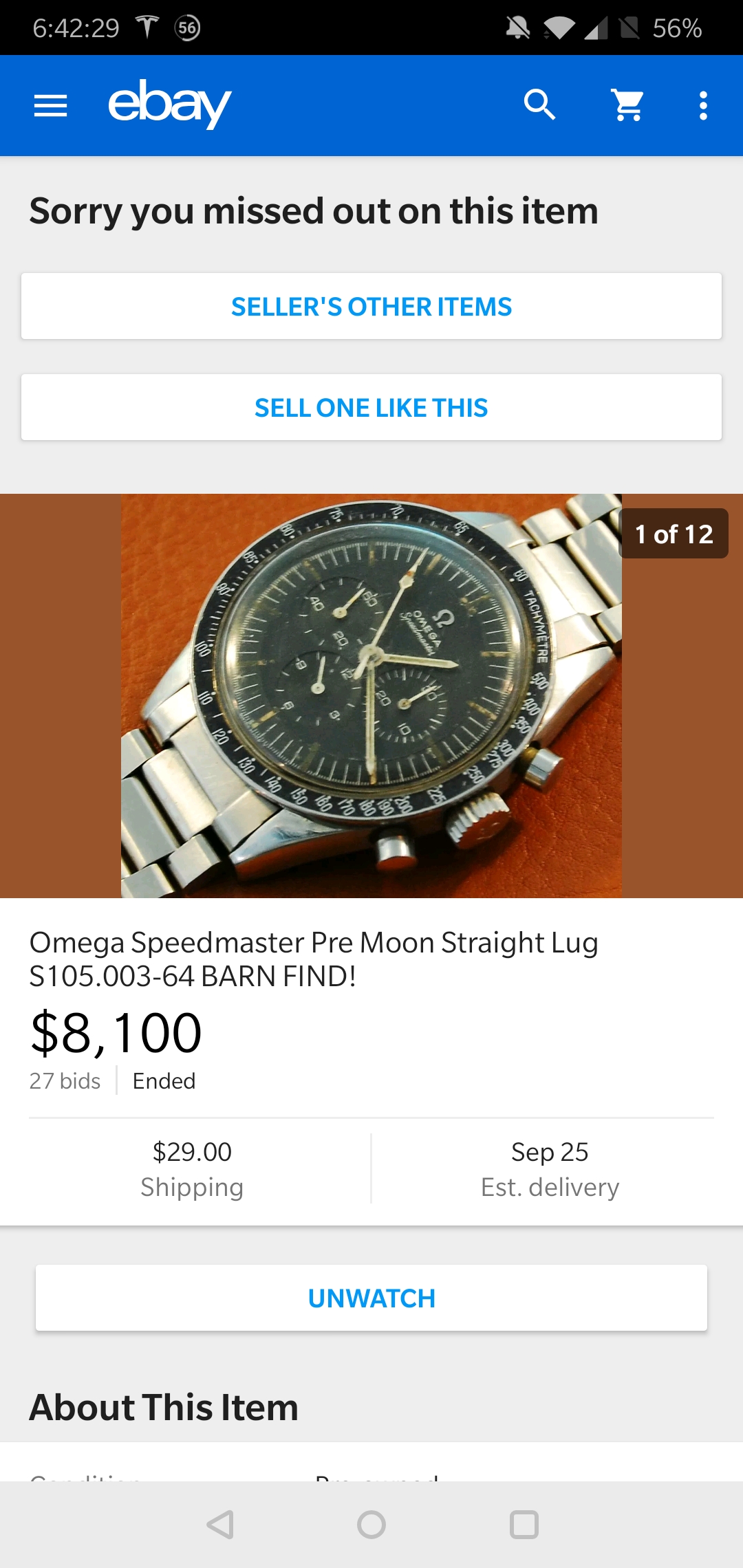This screenshot has height=1568, width=743.
Task: Tap Sell One Like This
Action: [x=371, y=408]
